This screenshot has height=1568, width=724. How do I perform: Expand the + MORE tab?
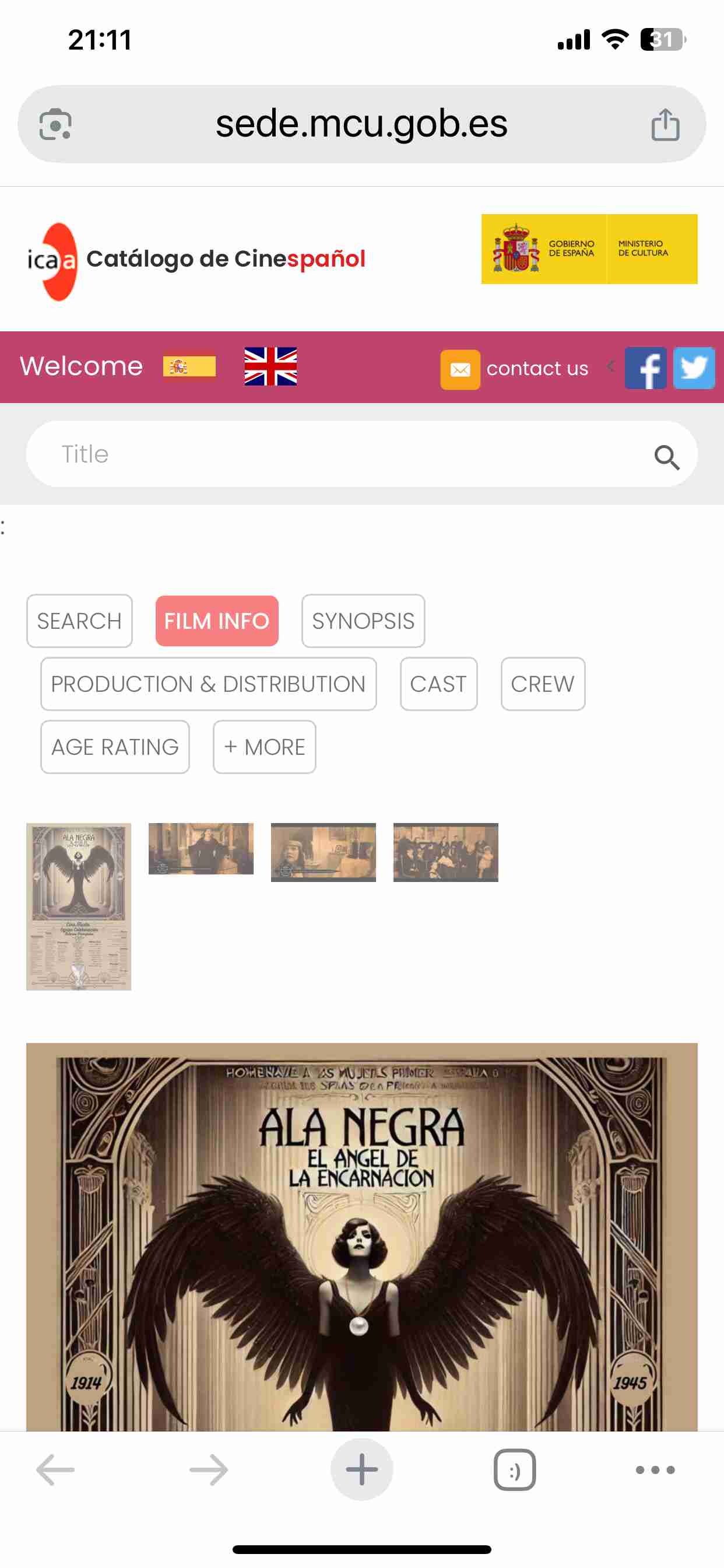(x=264, y=747)
